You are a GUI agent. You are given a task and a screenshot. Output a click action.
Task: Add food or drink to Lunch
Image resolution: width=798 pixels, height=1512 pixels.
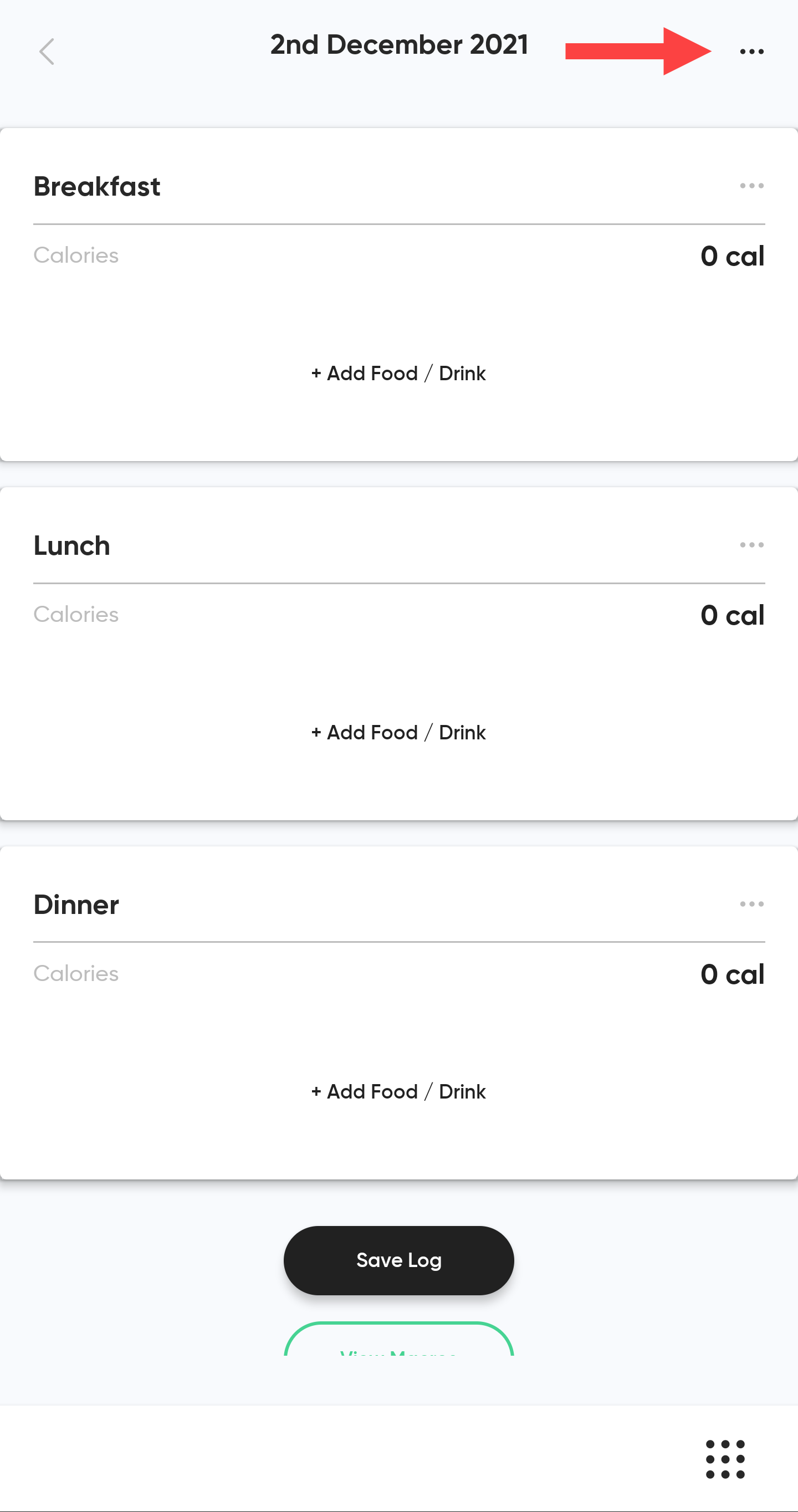(398, 733)
